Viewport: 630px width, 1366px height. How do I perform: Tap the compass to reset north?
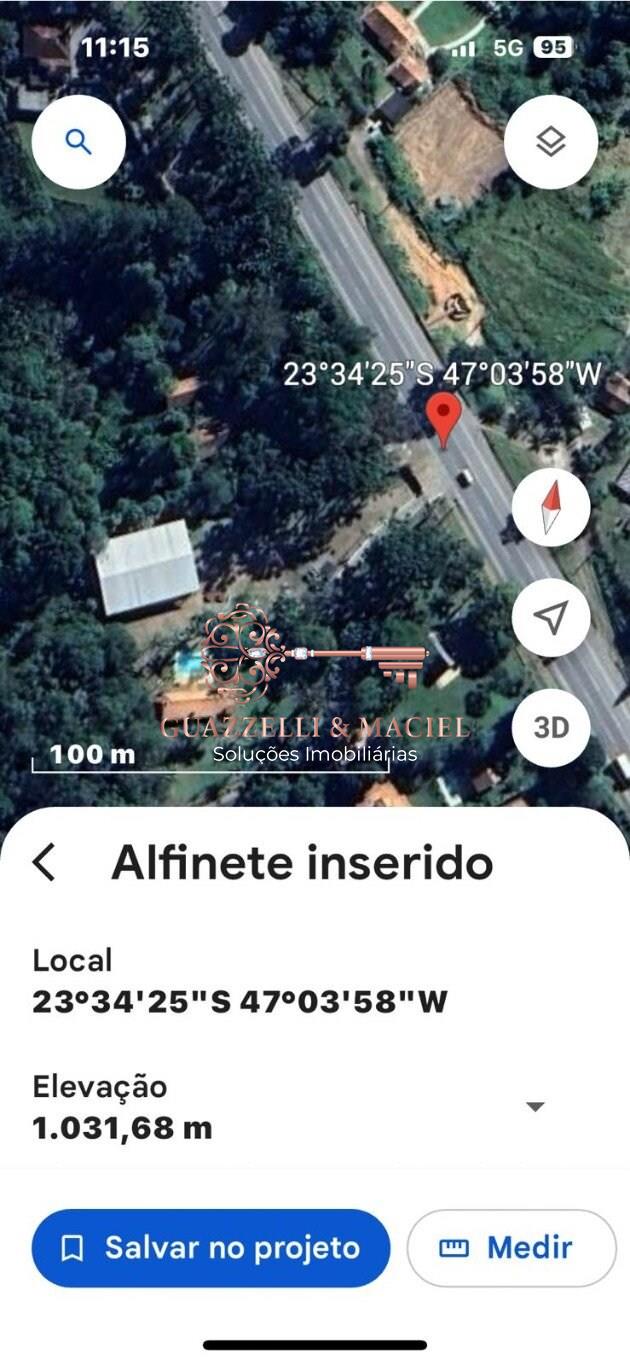(x=551, y=508)
